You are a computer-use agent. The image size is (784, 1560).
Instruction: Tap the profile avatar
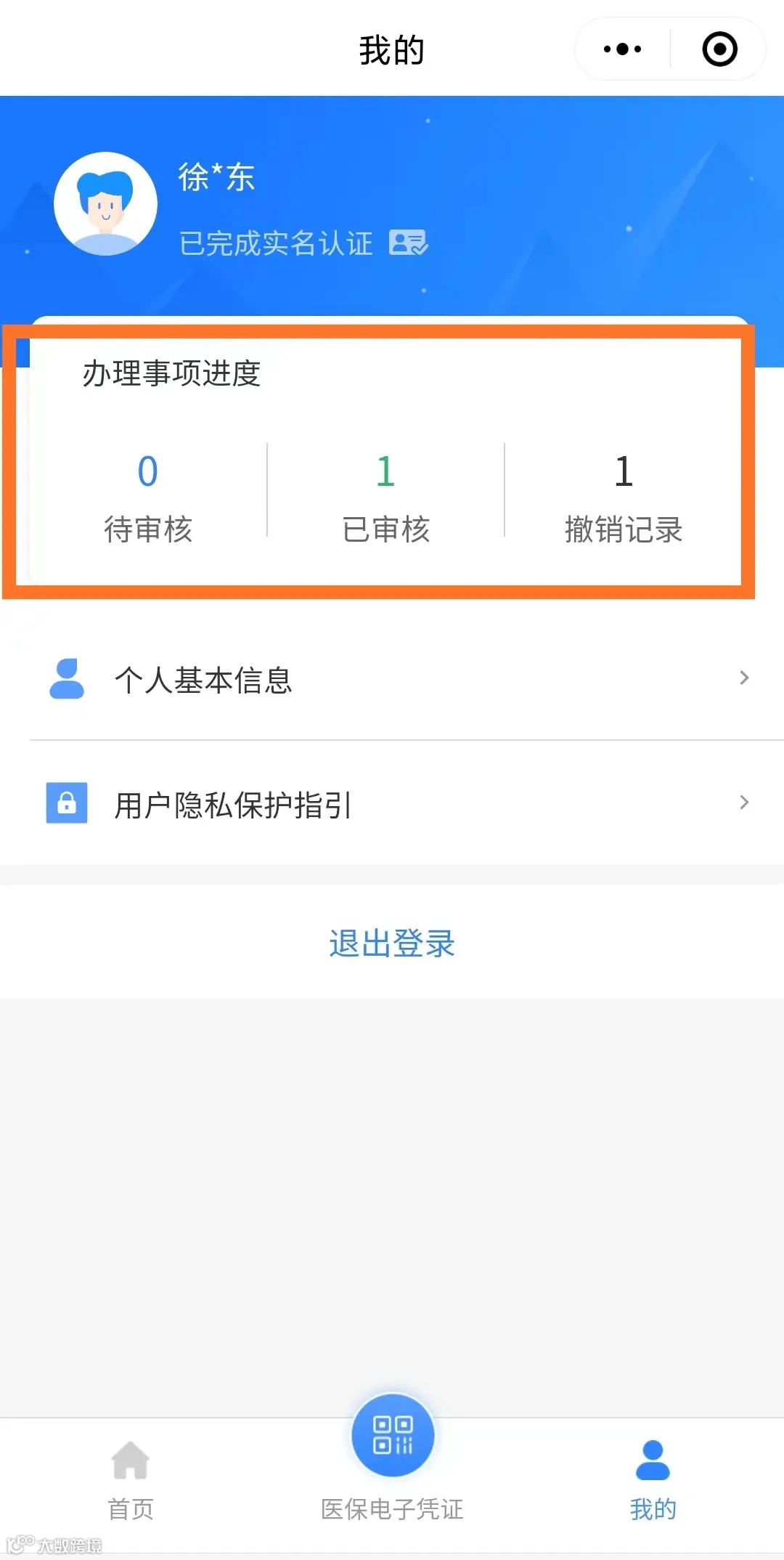click(106, 204)
